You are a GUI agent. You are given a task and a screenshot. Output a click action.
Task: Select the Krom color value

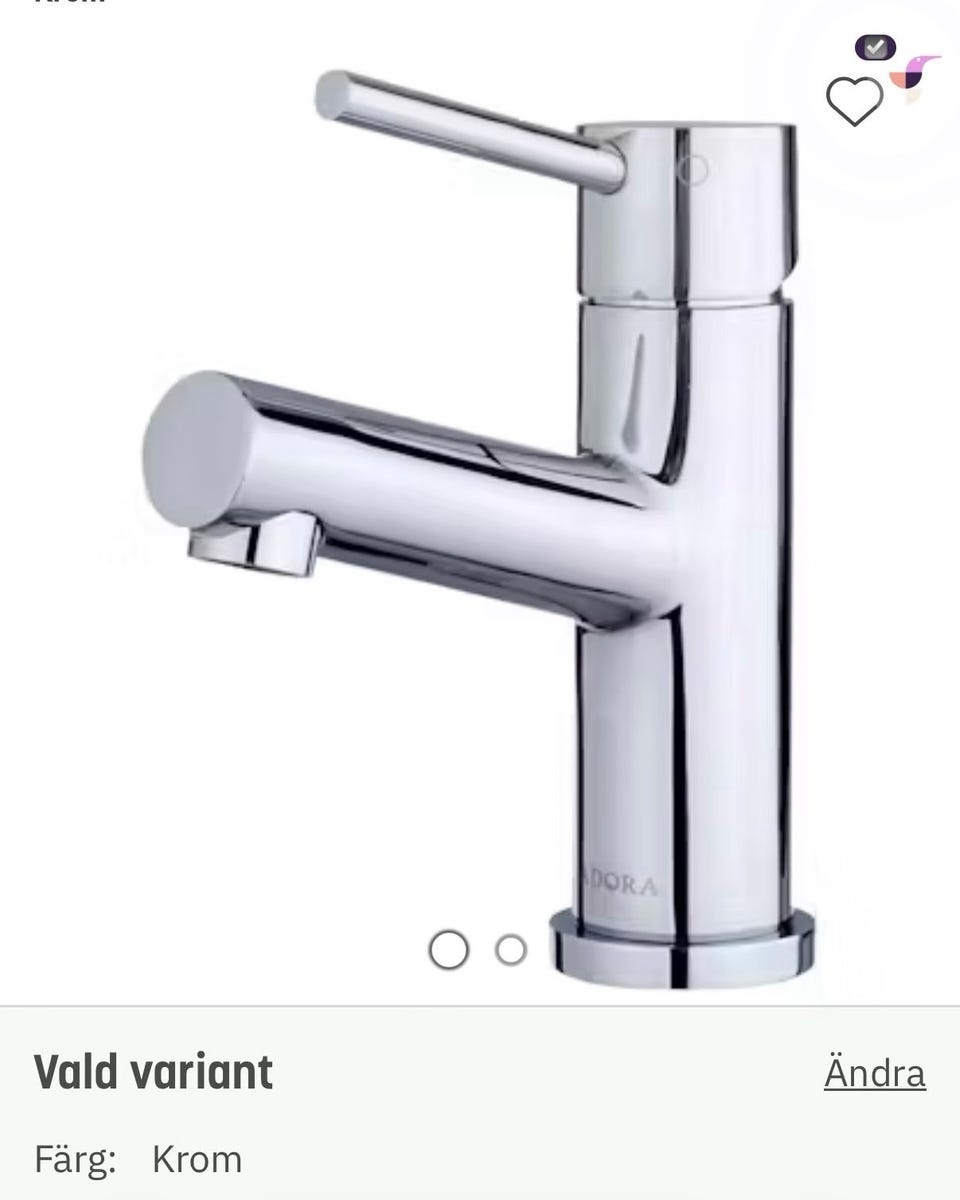[196, 1158]
